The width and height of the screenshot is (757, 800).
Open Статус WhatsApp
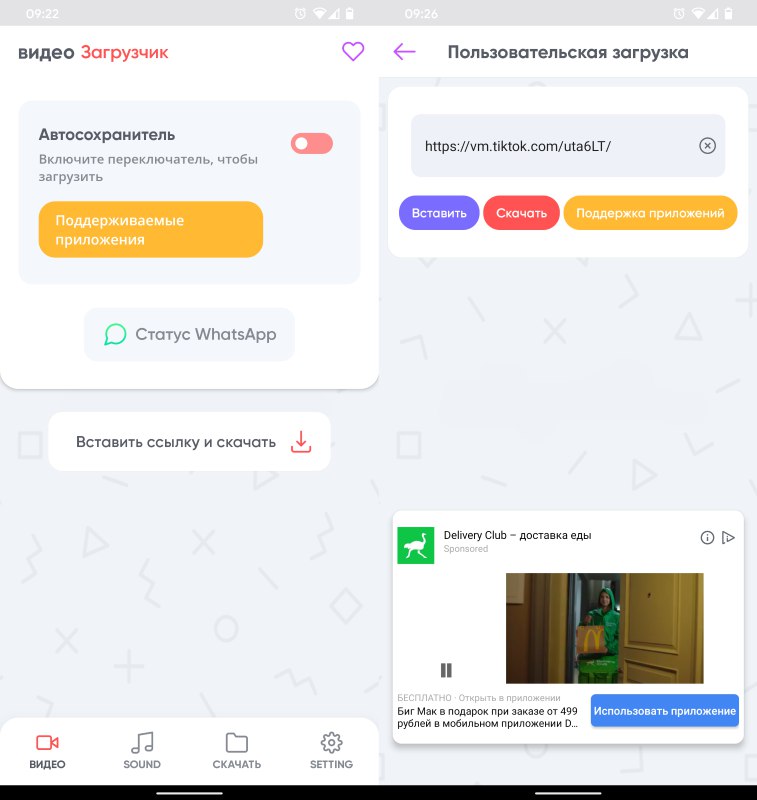[190, 334]
